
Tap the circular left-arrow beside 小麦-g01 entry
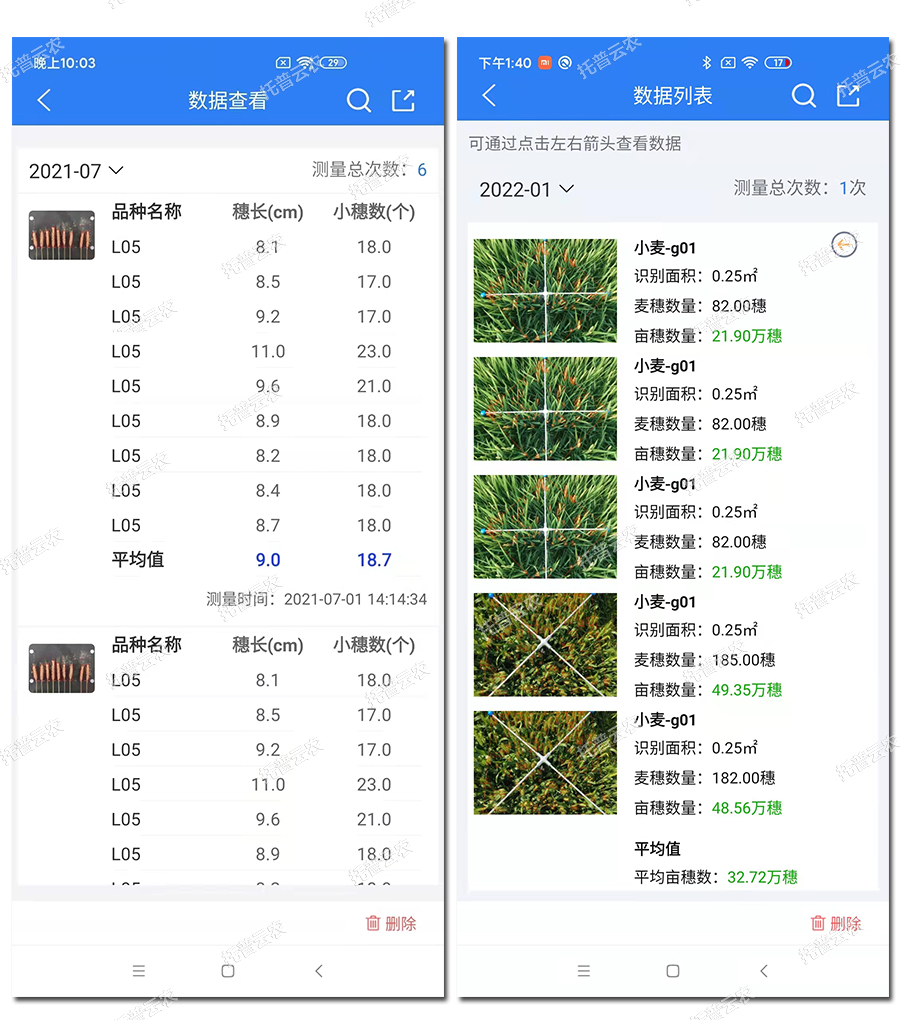(x=843, y=244)
